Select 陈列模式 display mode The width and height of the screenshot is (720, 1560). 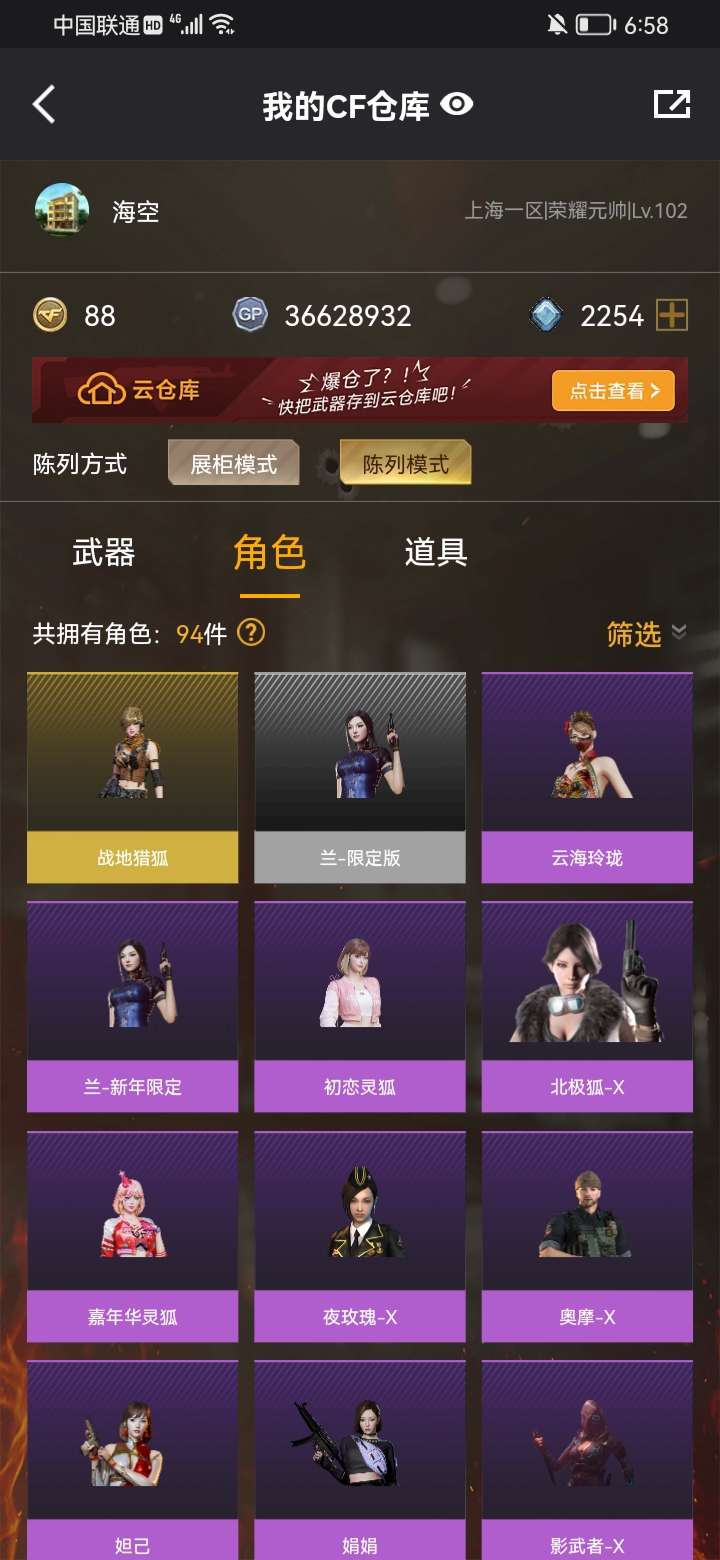405,464
